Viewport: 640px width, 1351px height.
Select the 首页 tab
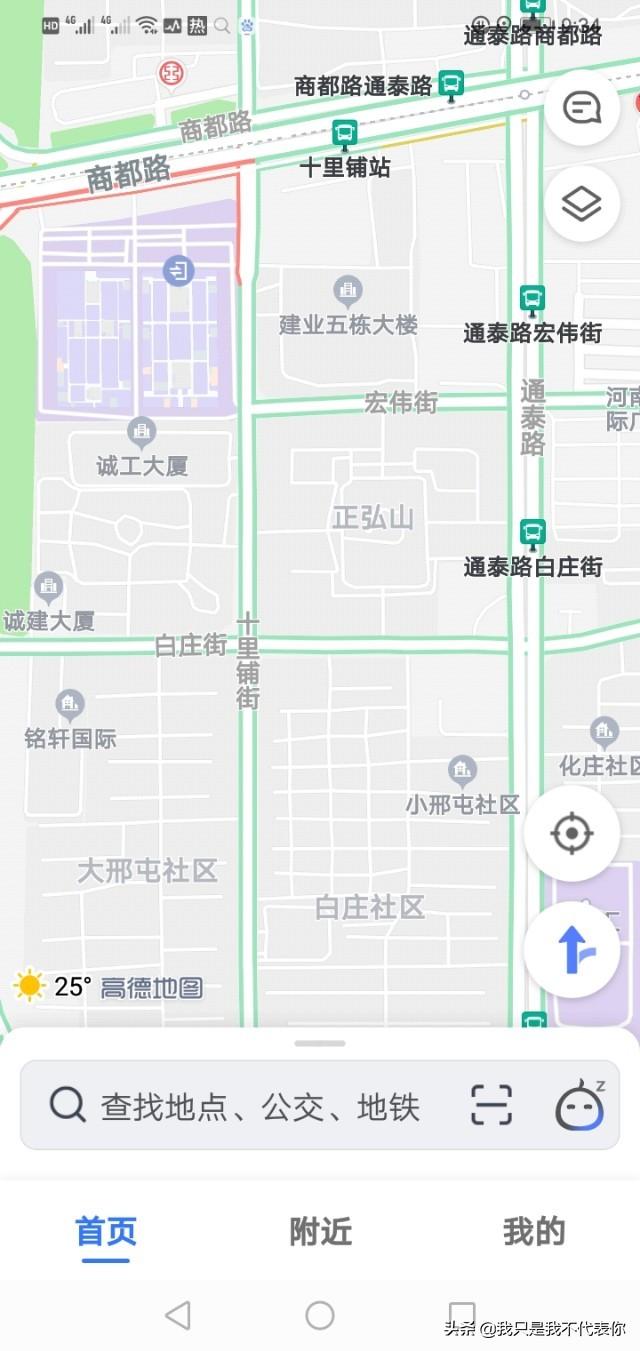(x=106, y=1231)
